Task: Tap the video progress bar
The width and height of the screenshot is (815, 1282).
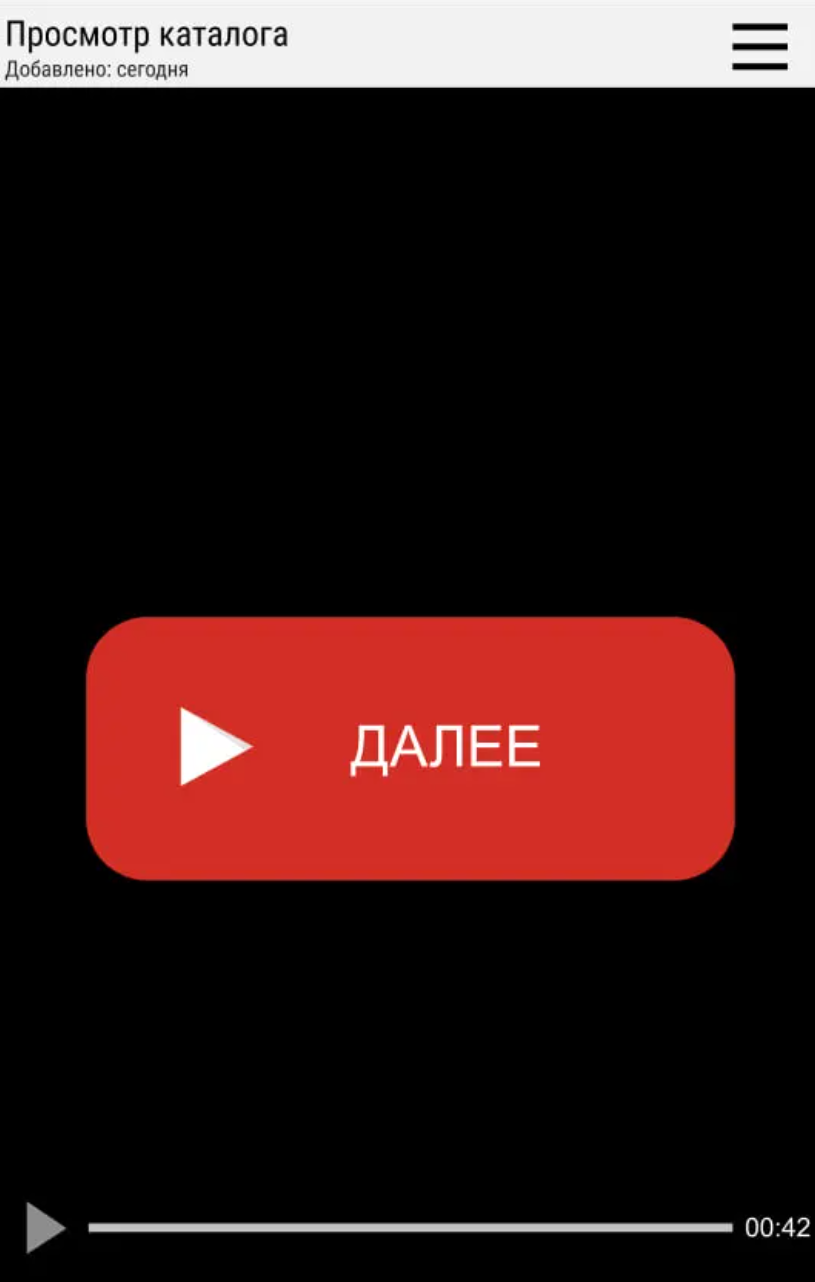Action: point(410,1227)
